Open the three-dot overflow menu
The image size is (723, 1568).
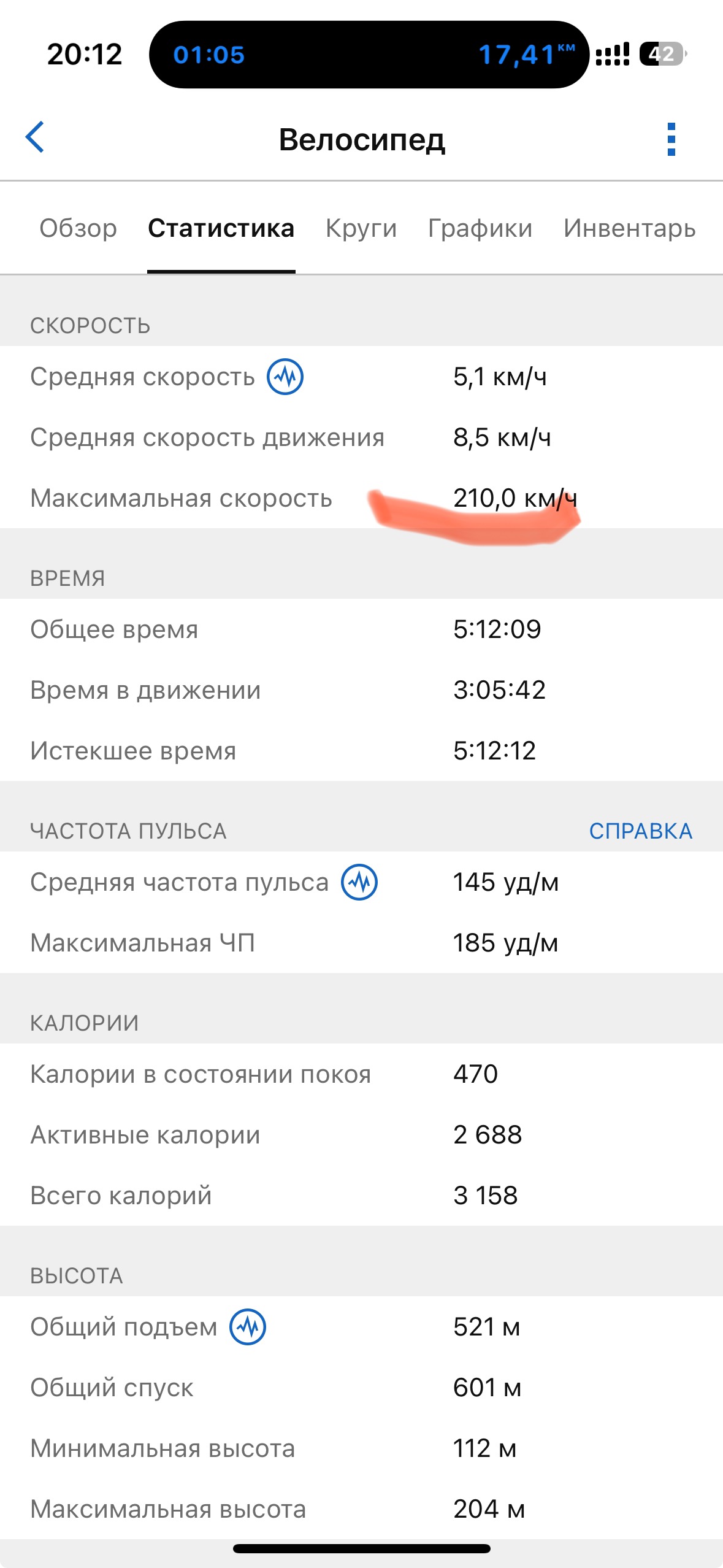tap(671, 139)
